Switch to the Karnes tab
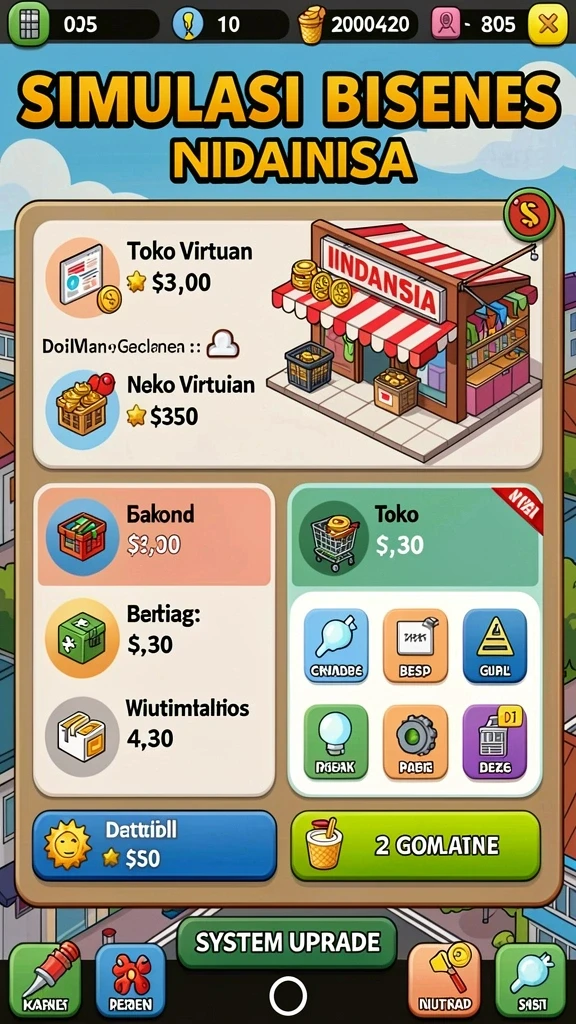Screen dimensions: 576x1024 pyautogui.click(x=44, y=980)
